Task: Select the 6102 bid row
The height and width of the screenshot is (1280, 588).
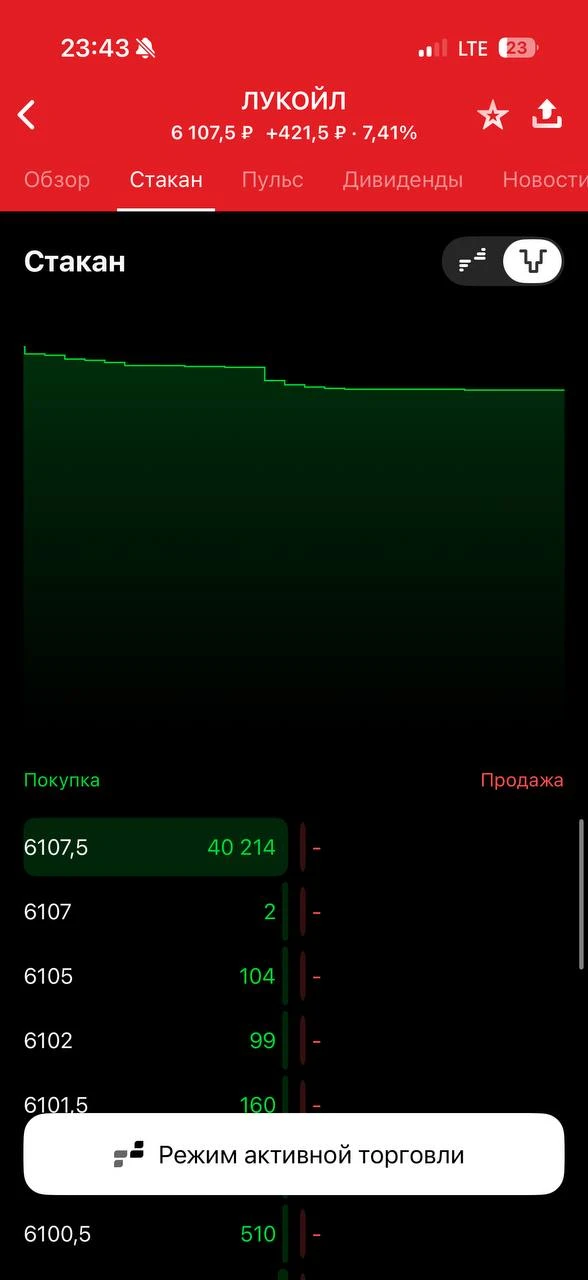Action: [156, 1041]
